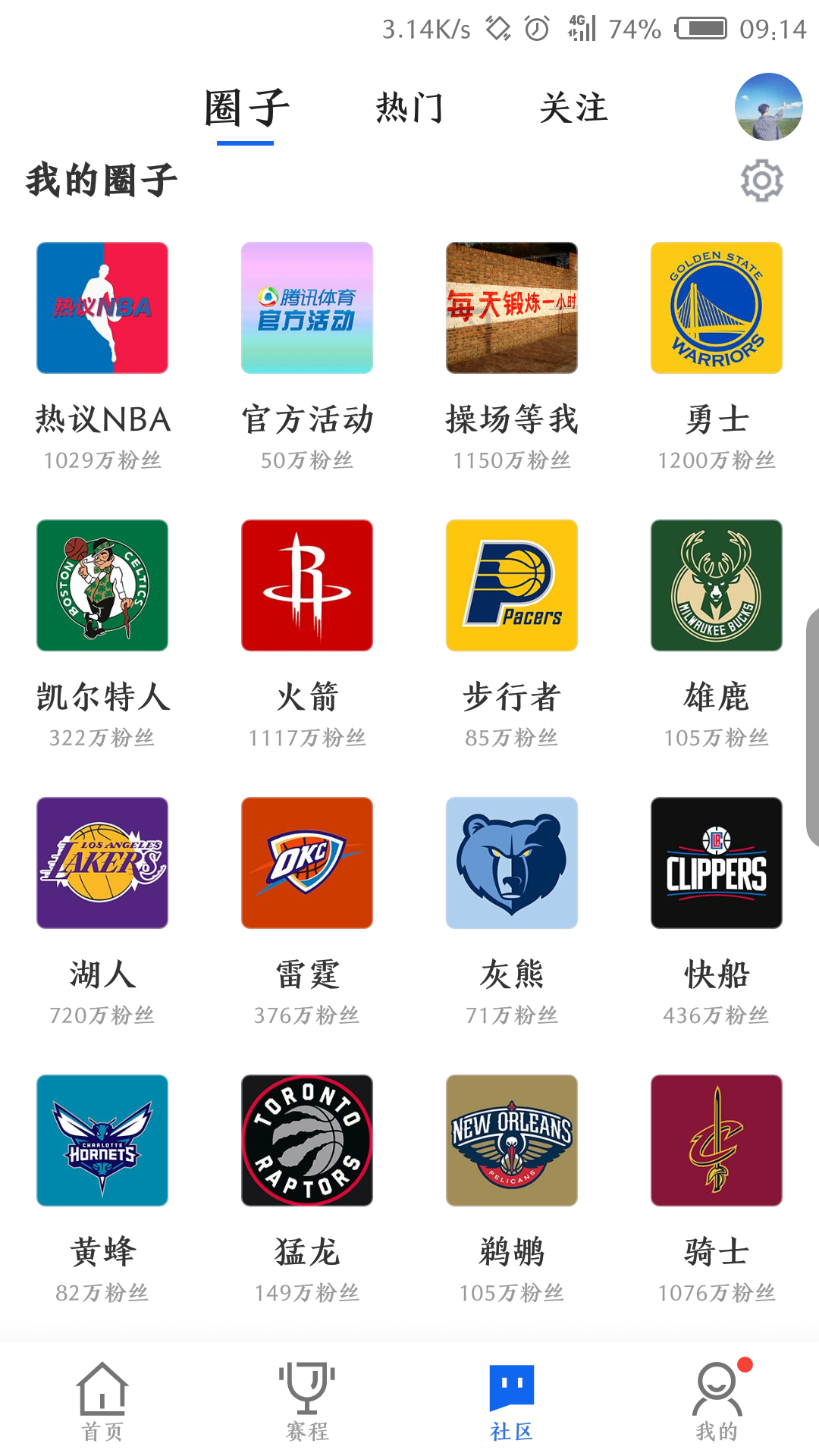Open the 雷霆 Thunder circle
Screen dimensions: 819x1456
click(307, 863)
